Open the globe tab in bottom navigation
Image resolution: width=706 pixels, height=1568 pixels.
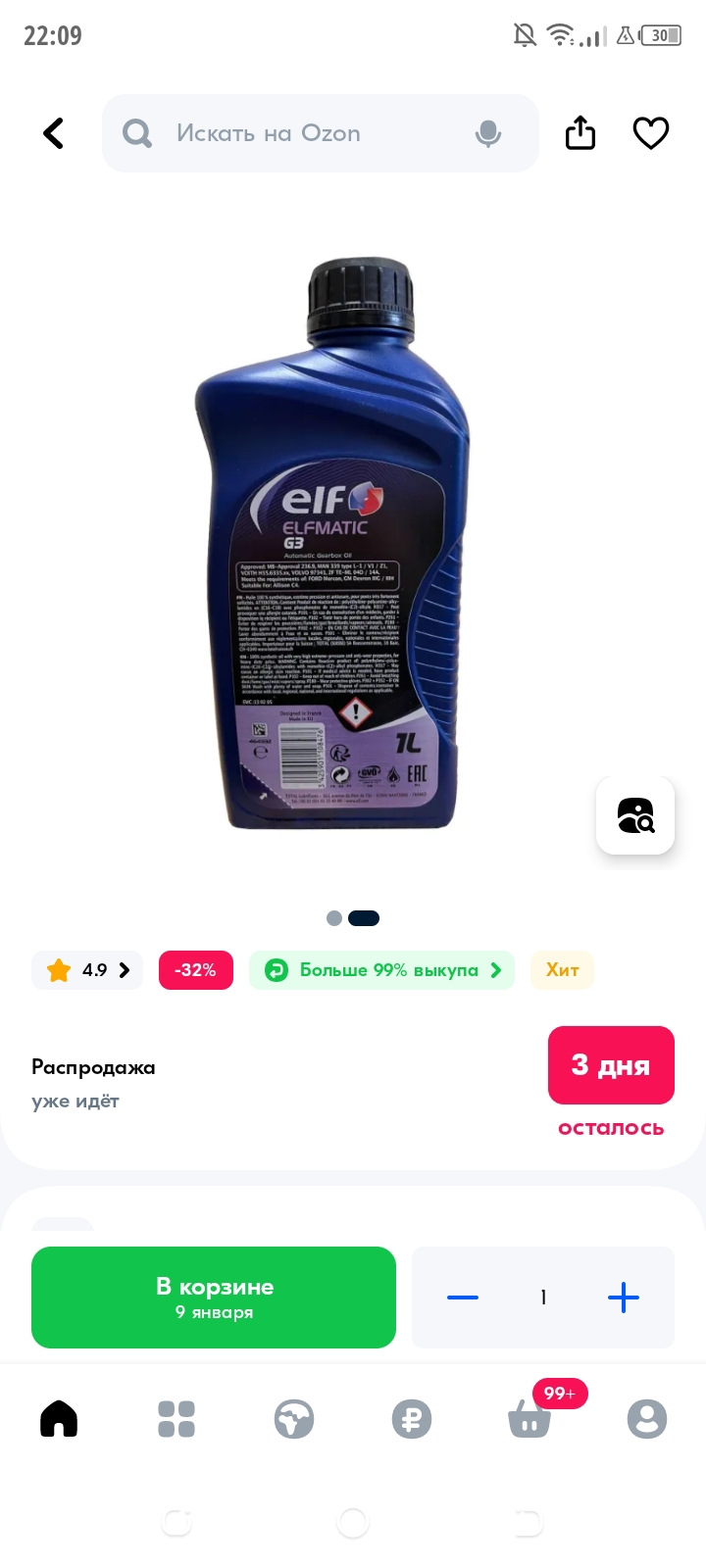click(x=294, y=1418)
